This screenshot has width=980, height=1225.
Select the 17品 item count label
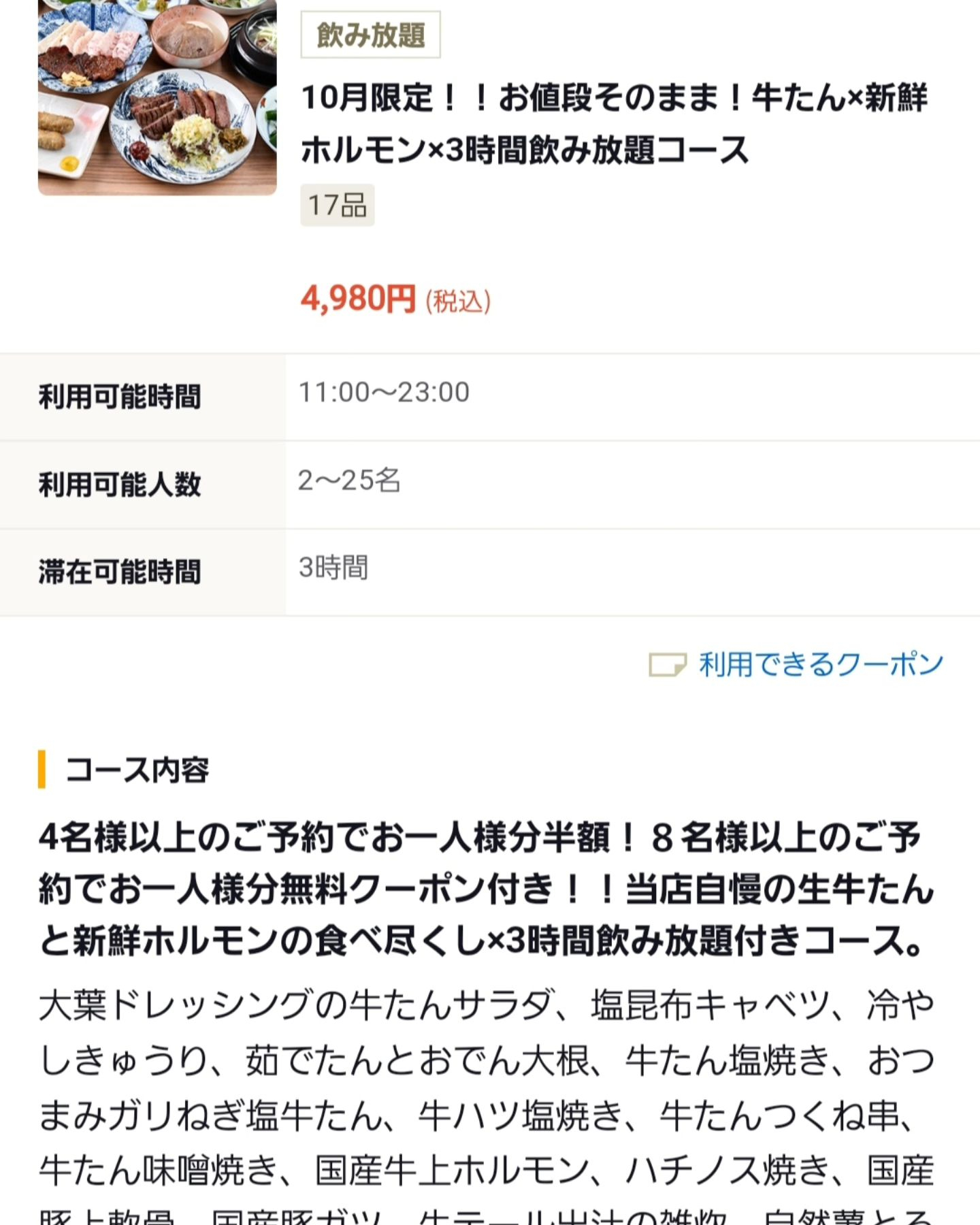coord(338,205)
